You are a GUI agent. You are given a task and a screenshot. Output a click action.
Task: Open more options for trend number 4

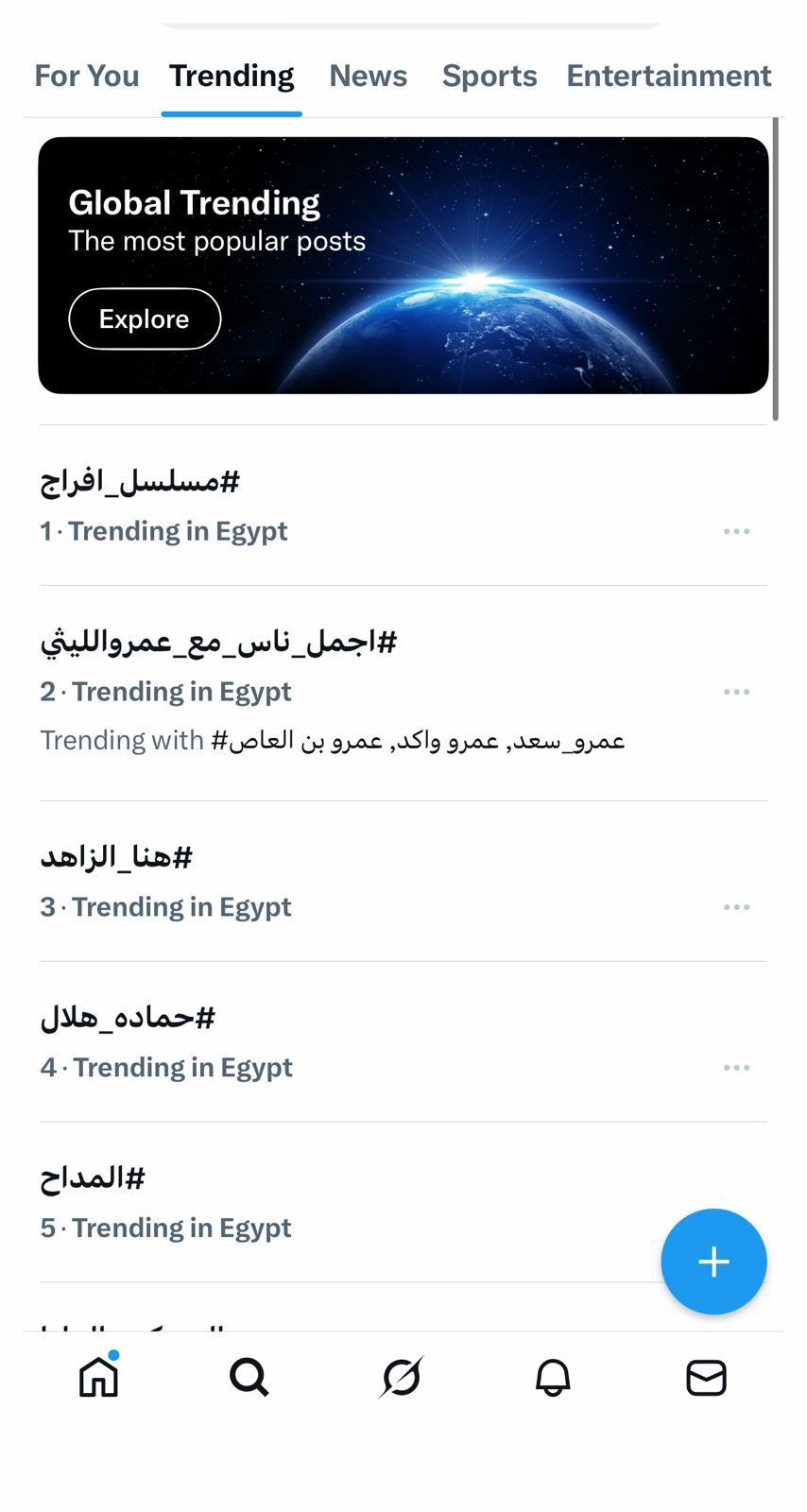click(x=736, y=1068)
